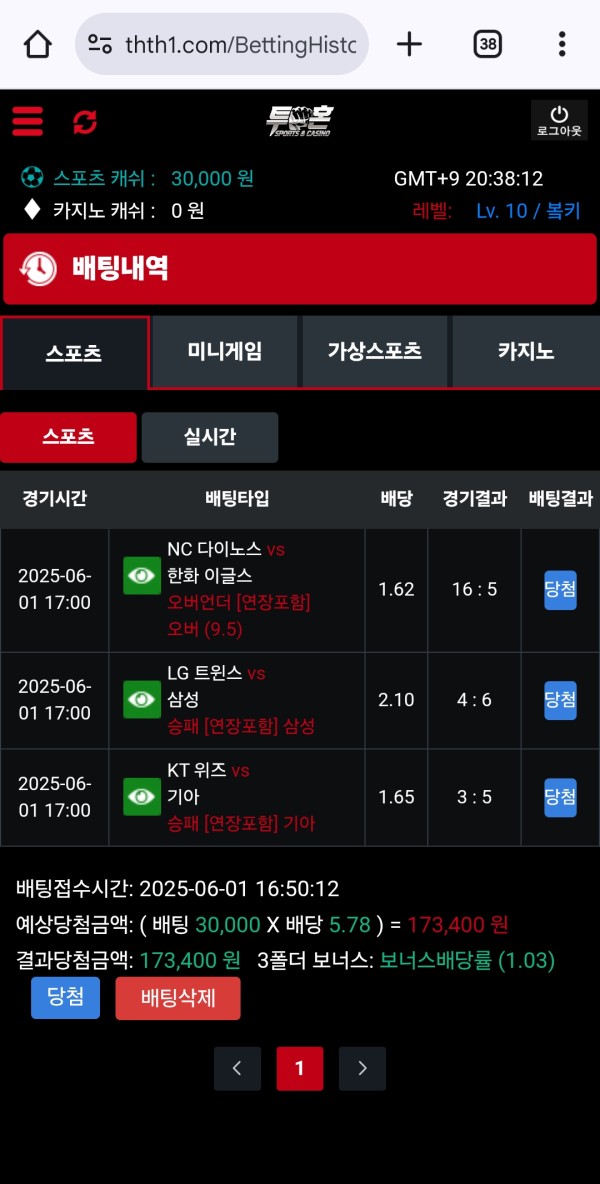Viewport: 600px width, 1184px height.
Task: Go to the next history page
Action: point(362,1069)
